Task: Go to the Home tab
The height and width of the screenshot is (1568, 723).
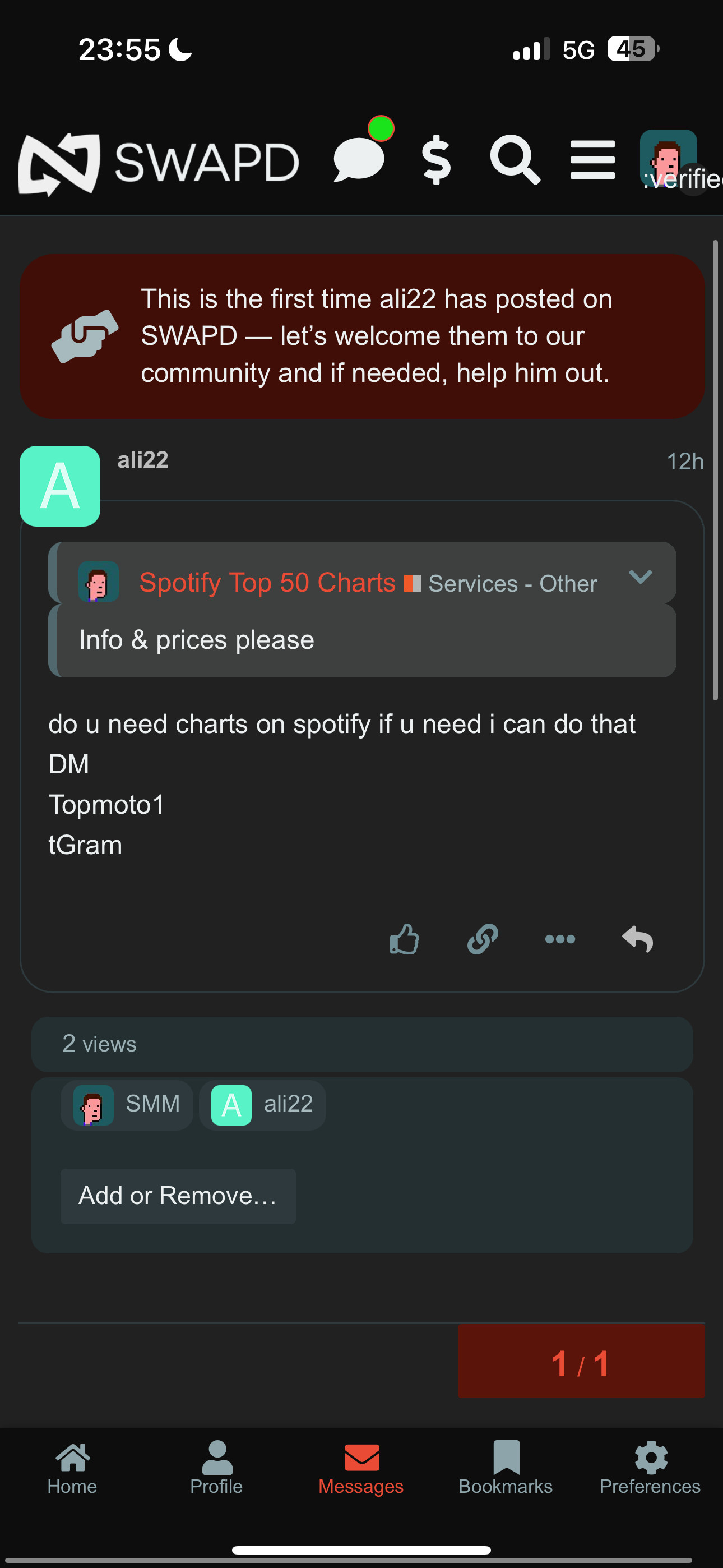Action: pos(72,1468)
